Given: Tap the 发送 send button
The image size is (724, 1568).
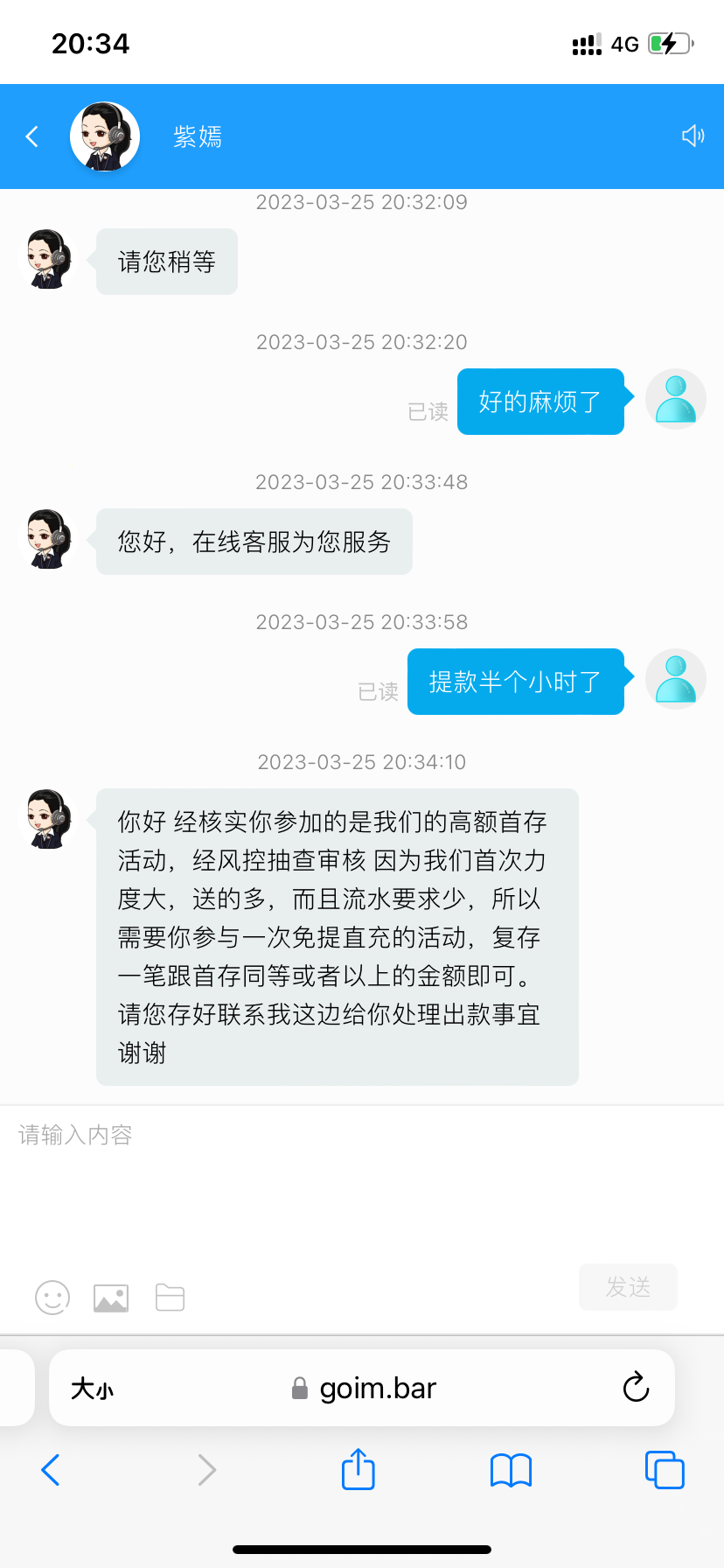Looking at the screenshot, I should 627,1287.
